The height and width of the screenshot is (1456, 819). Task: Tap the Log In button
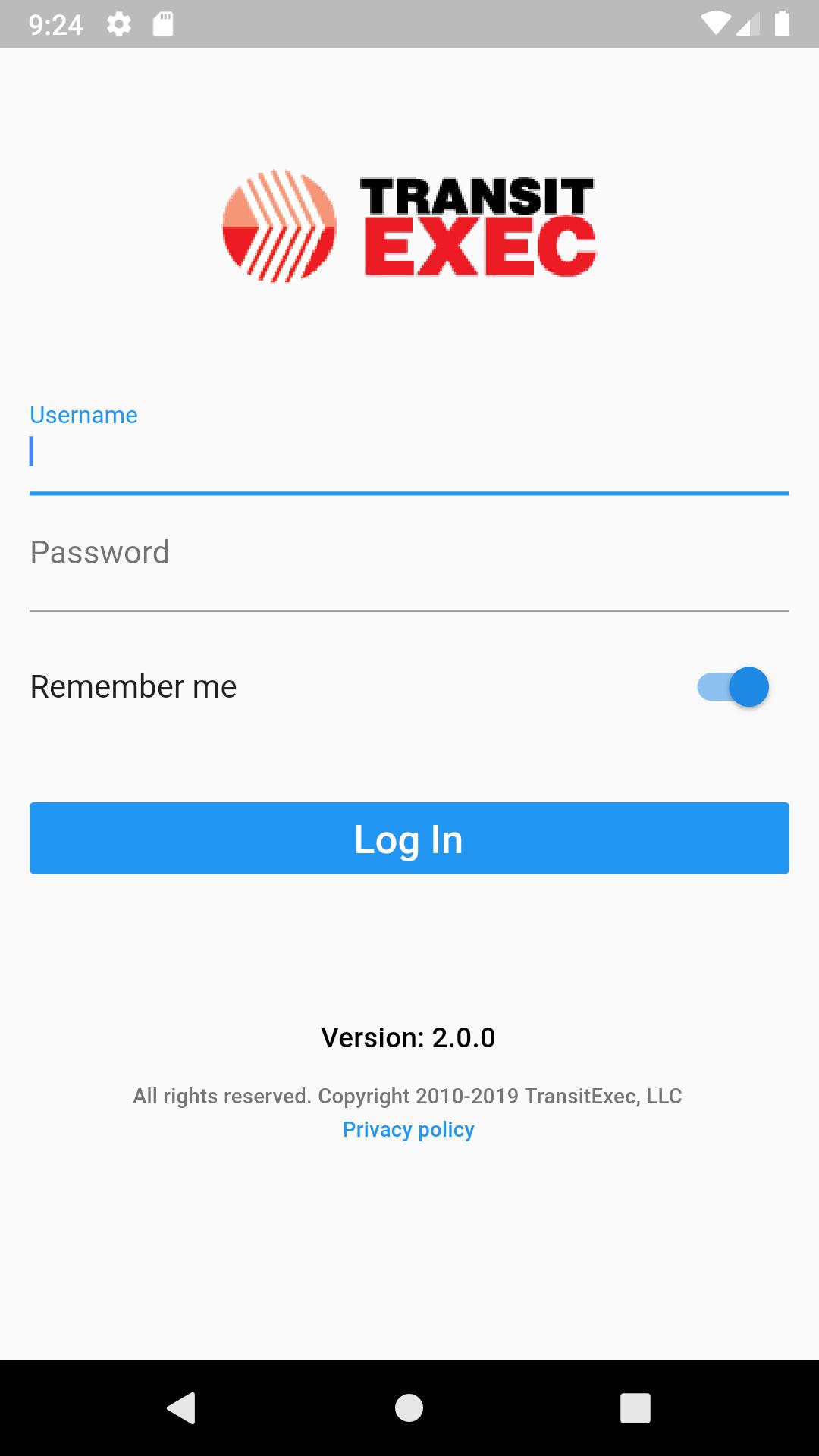[x=409, y=838]
